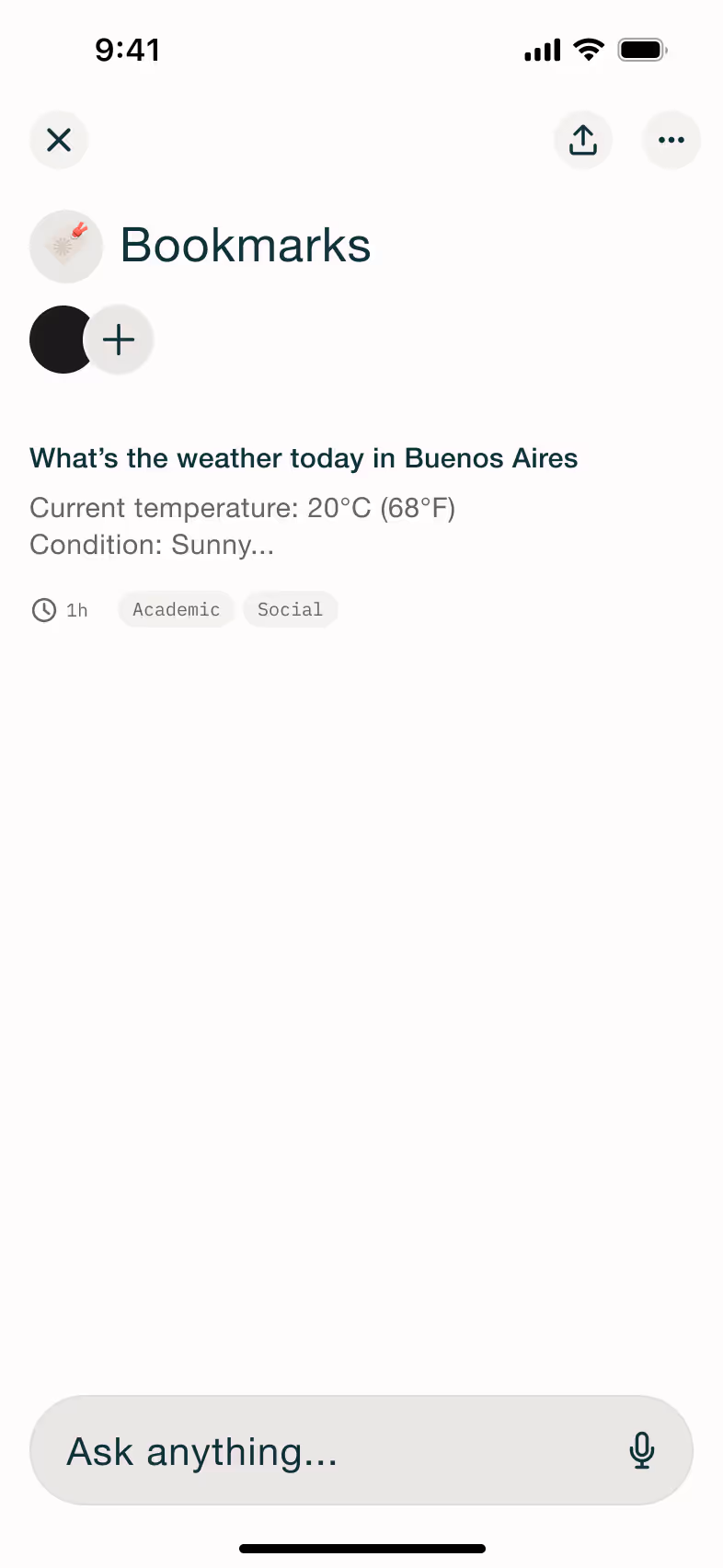Open the Buenos Aires weather thread
Screen dimensions: 723x1568
click(304, 458)
